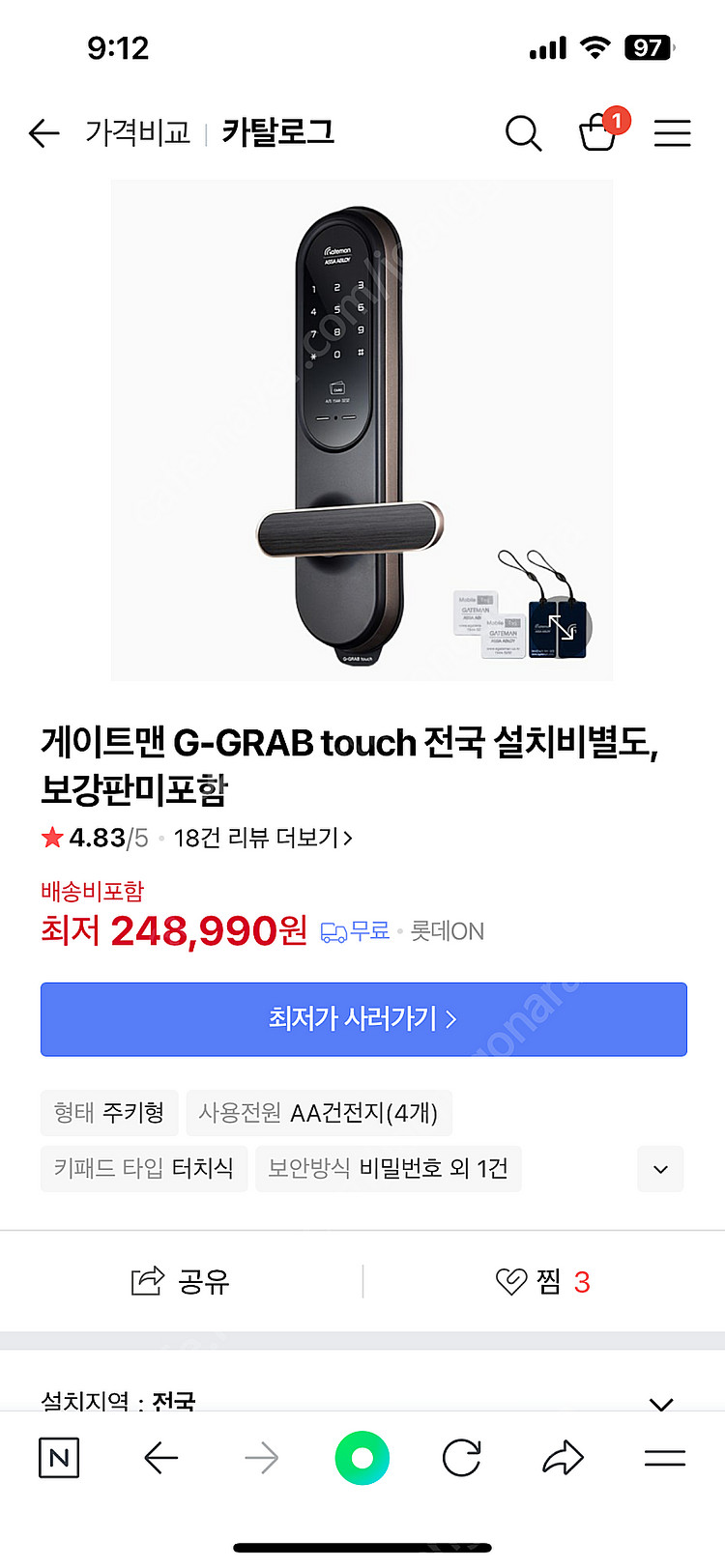Expand the 설치지역 dropdown
Image resolution: width=725 pixels, height=1568 pixels.
[661, 1402]
